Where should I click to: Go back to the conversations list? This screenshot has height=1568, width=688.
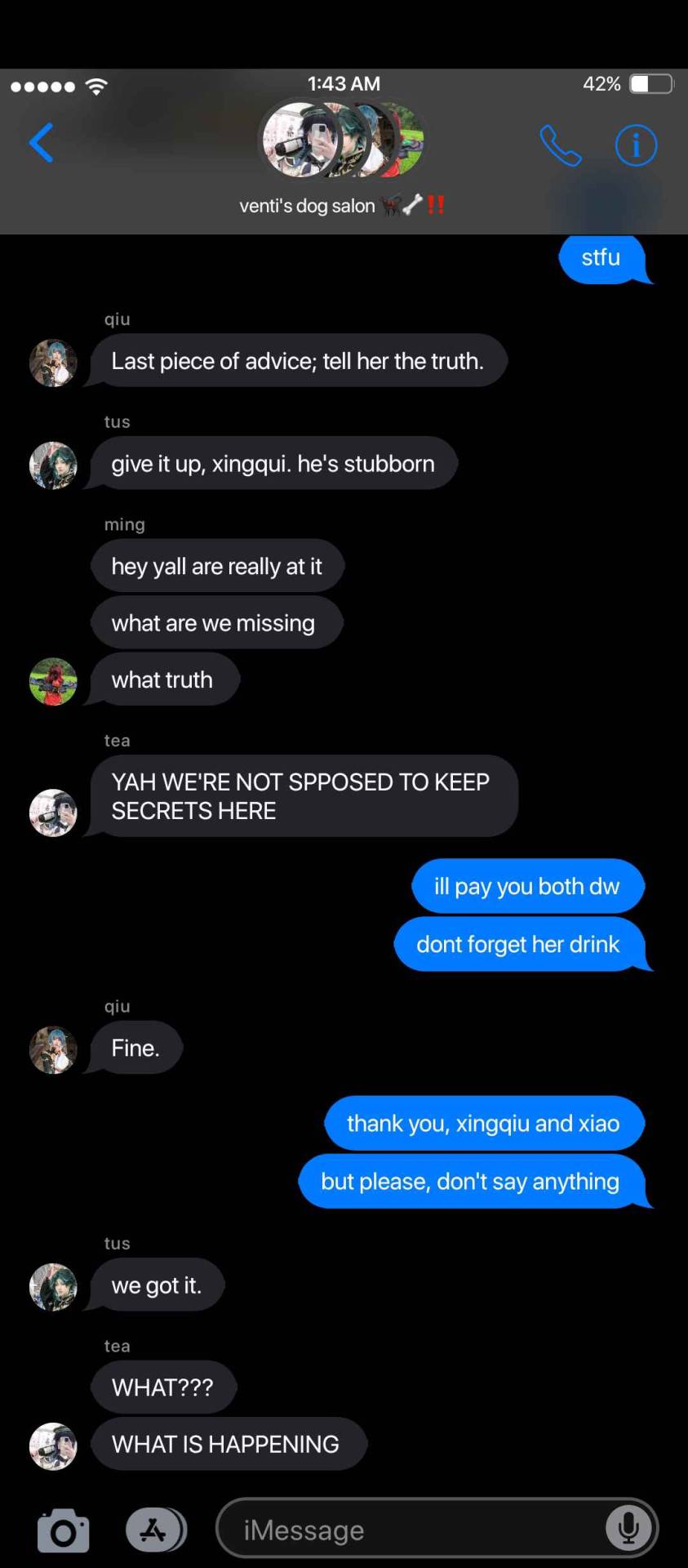pos(42,144)
